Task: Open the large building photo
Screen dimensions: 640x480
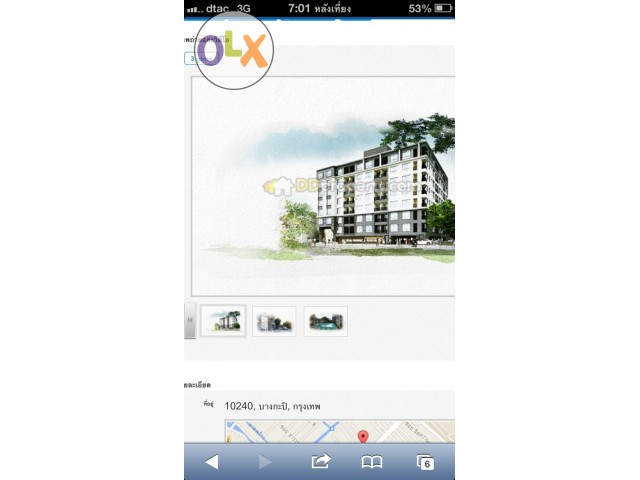Action: [x=323, y=186]
